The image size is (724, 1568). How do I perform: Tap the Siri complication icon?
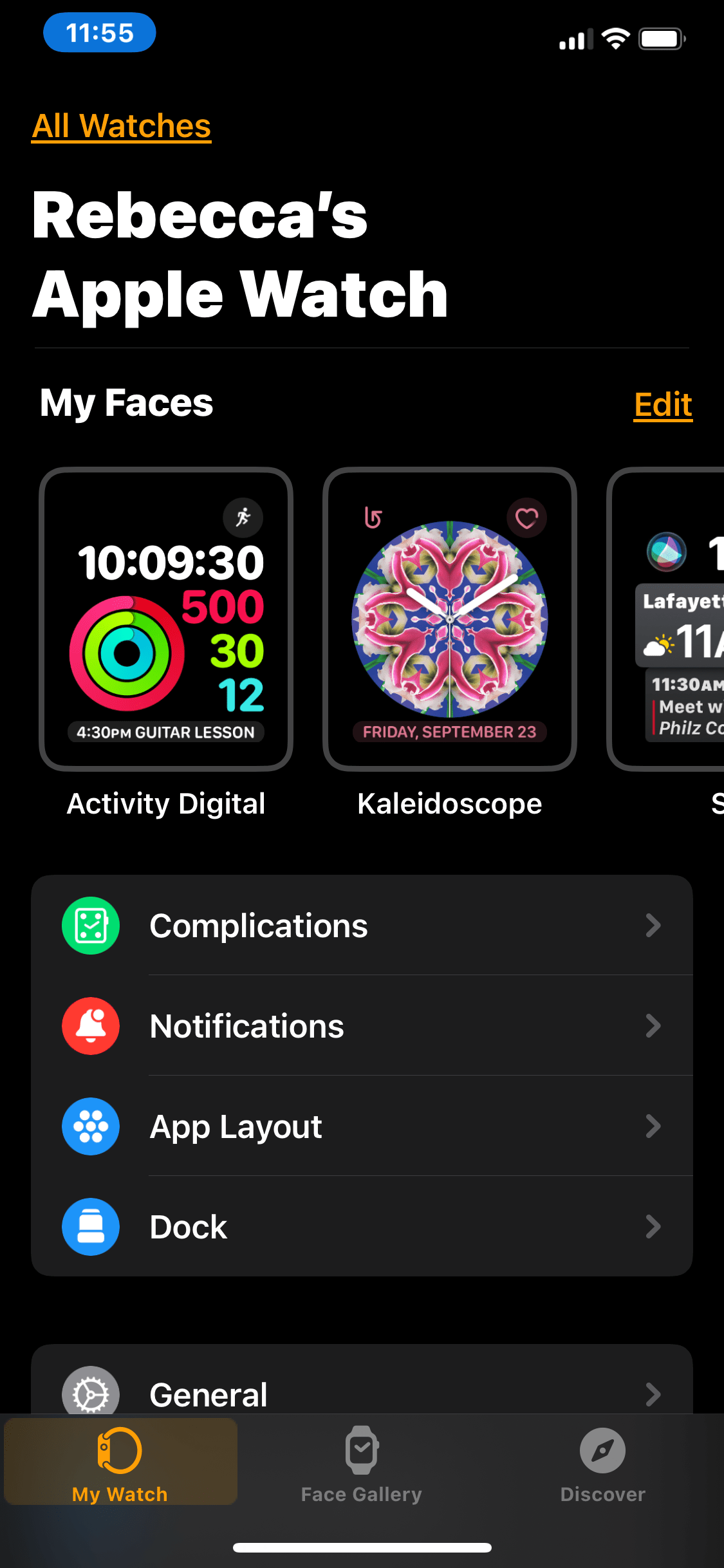click(665, 552)
